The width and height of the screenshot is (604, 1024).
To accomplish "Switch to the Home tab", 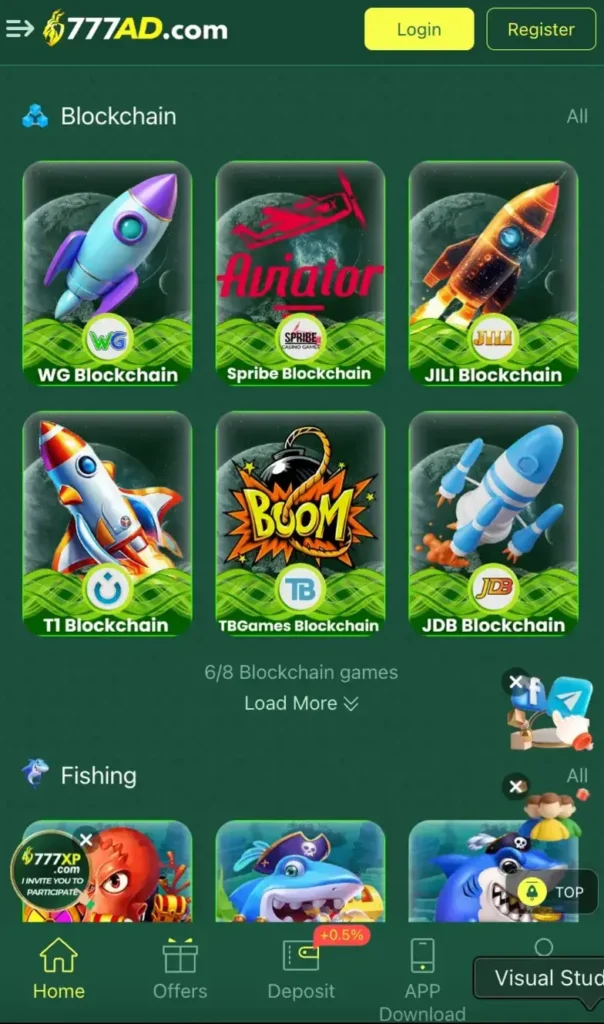I will click(59, 969).
